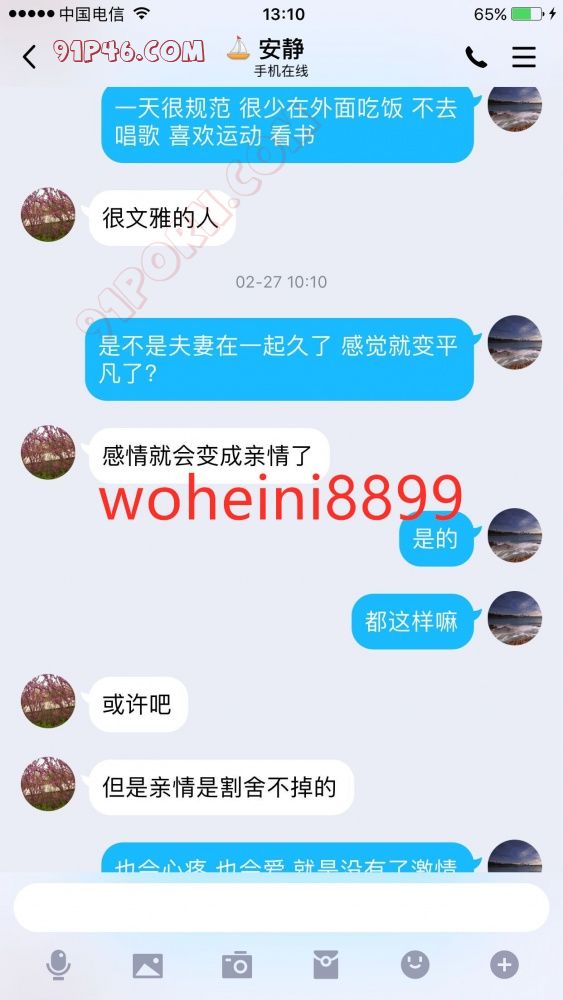Image resolution: width=563 pixels, height=1000 pixels.
Task: Open contact avatar beside 很文雅的人
Action: pyautogui.click(x=48, y=214)
